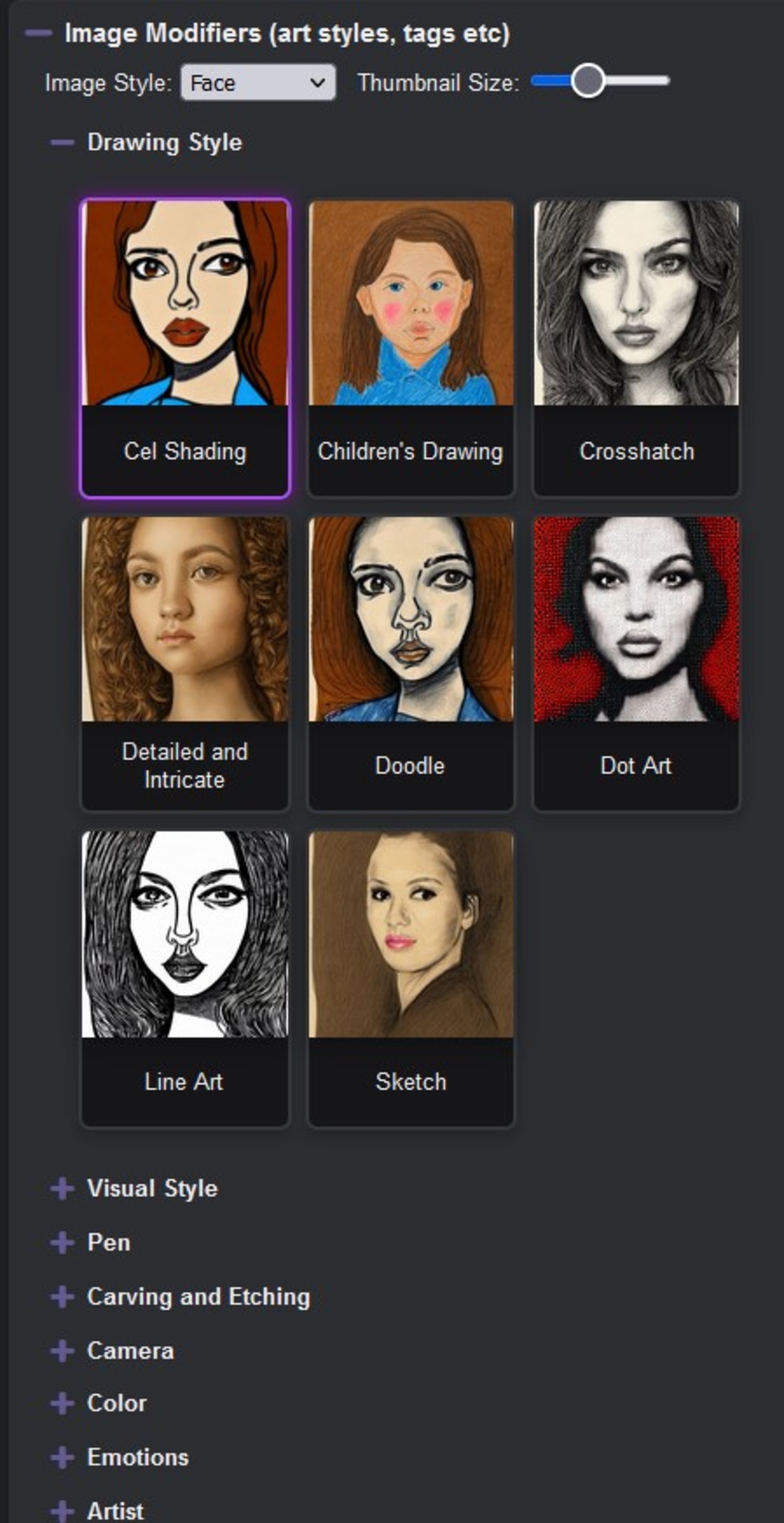Open the Image Style dropdown
The width and height of the screenshot is (784, 1523).
pyautogui.click(x=258, y=82)
